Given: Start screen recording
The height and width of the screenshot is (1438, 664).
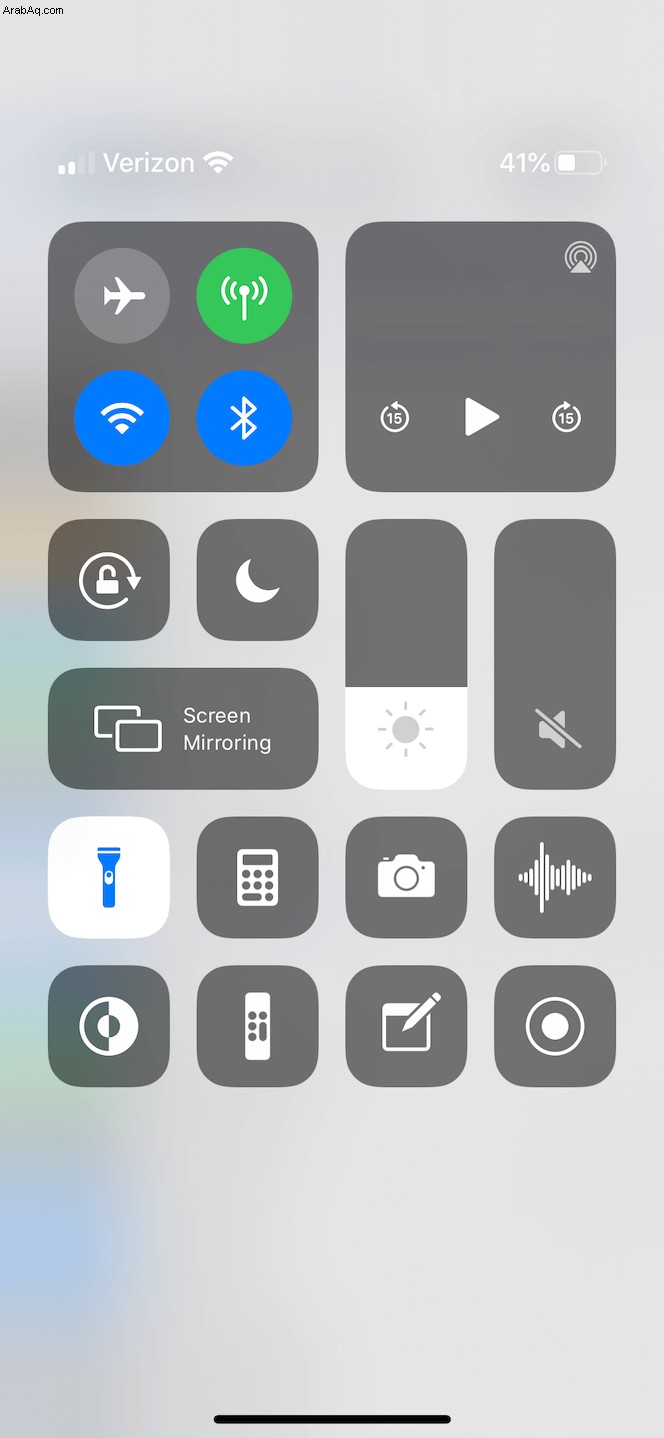Looking at the screenshot, I should 555,1026.
